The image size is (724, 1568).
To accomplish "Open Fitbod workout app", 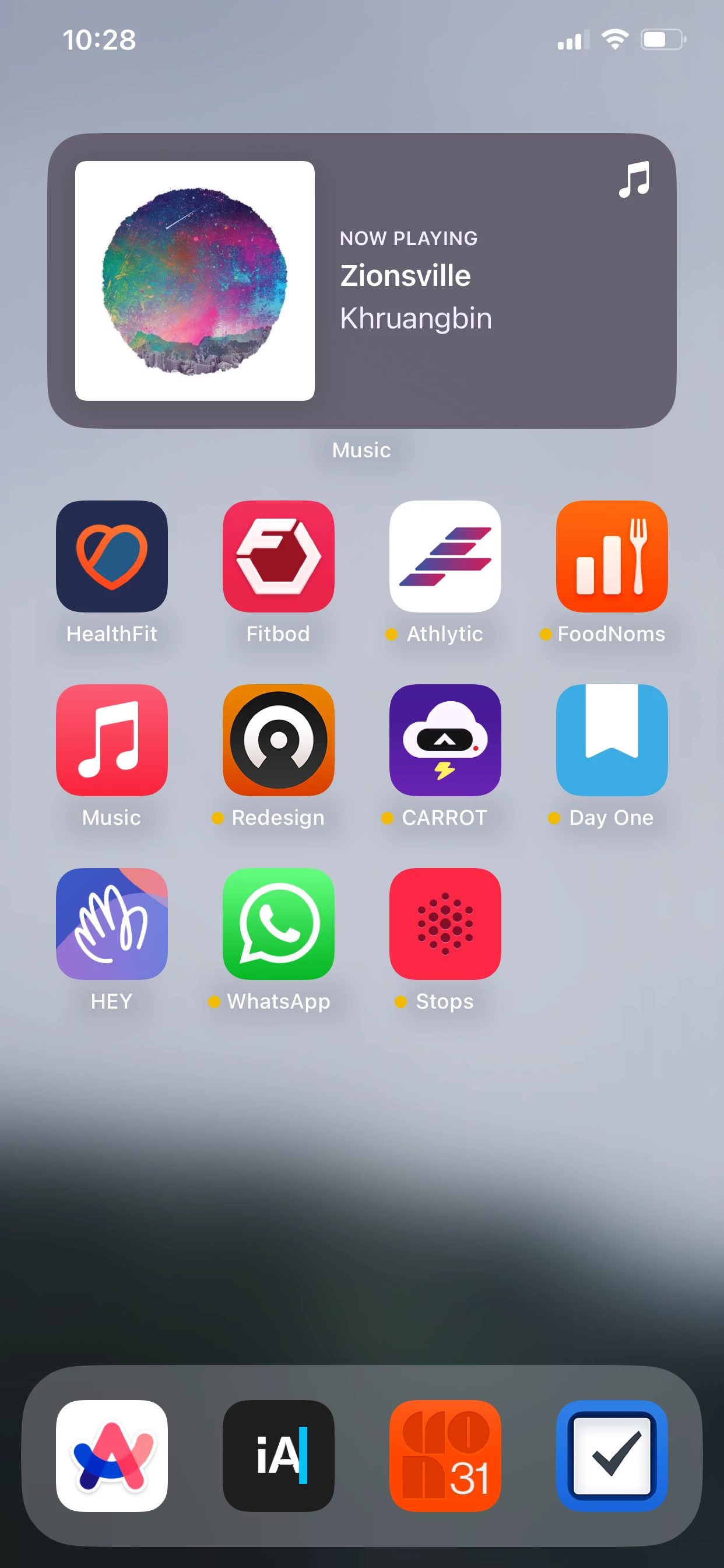I will click(278, 556).
